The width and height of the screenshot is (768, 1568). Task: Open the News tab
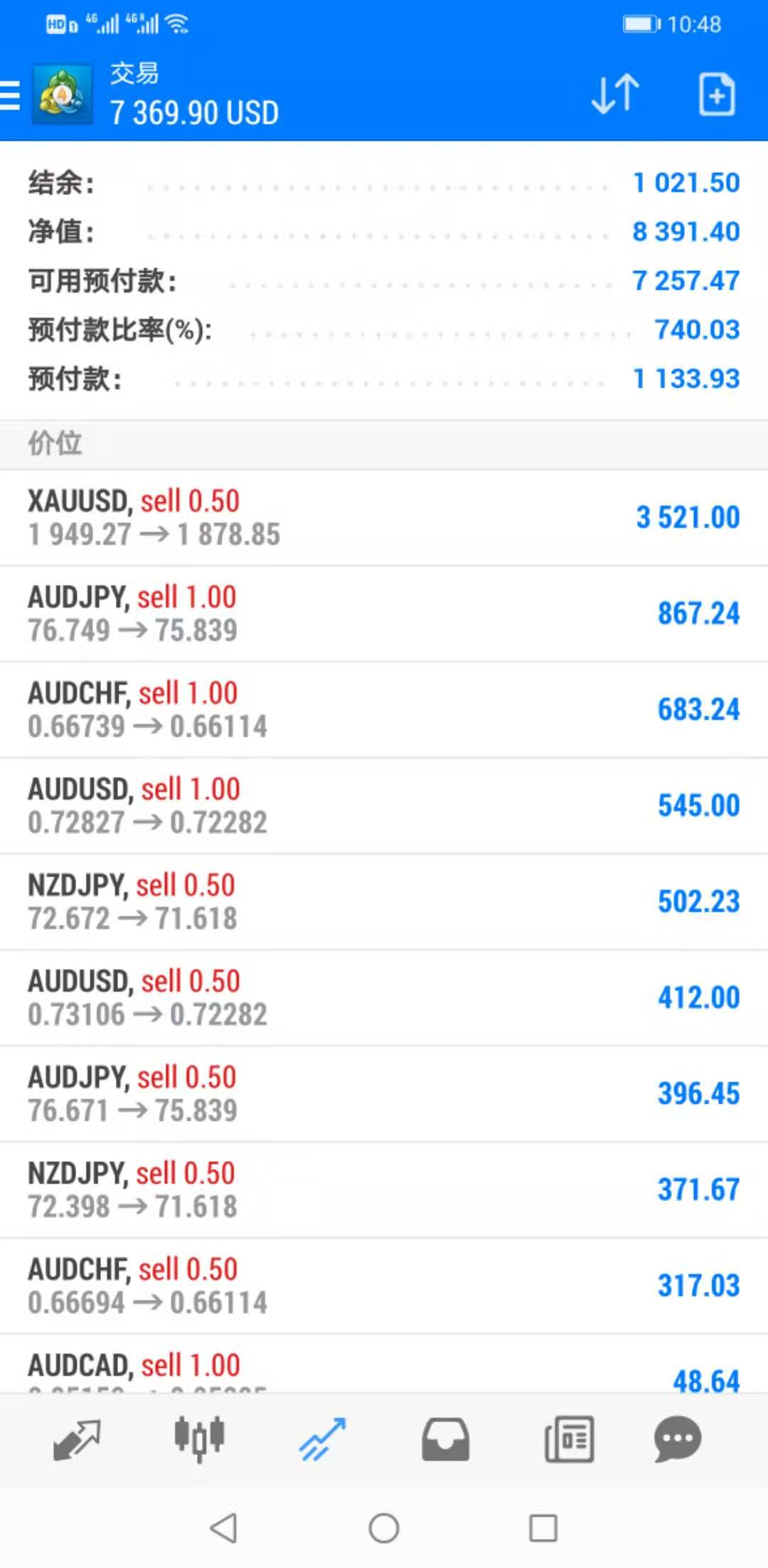pos(569,1439)
